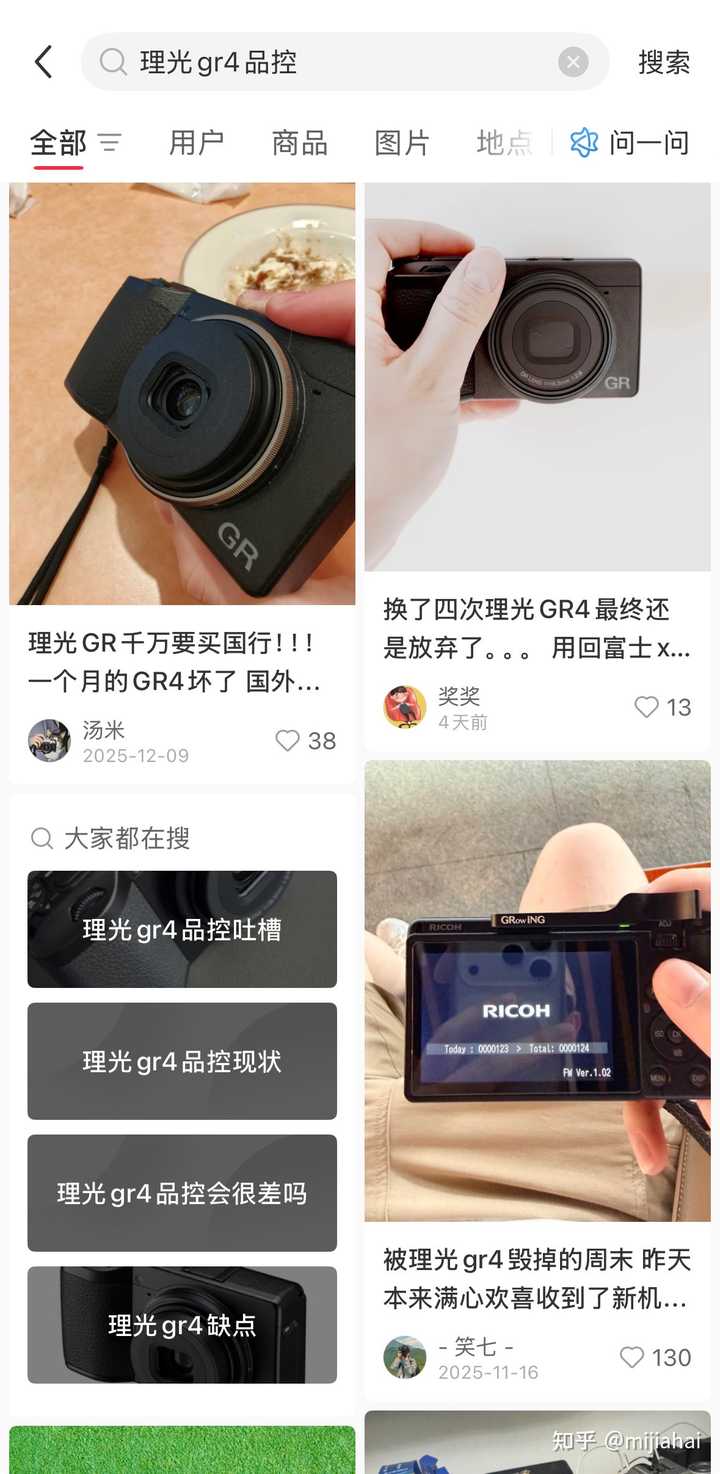Image resolution: width=720 pixels, height=1474 pixels.
Task: Open the post 换了四次理光GR4最终还是放弃了
Action: 537,628
